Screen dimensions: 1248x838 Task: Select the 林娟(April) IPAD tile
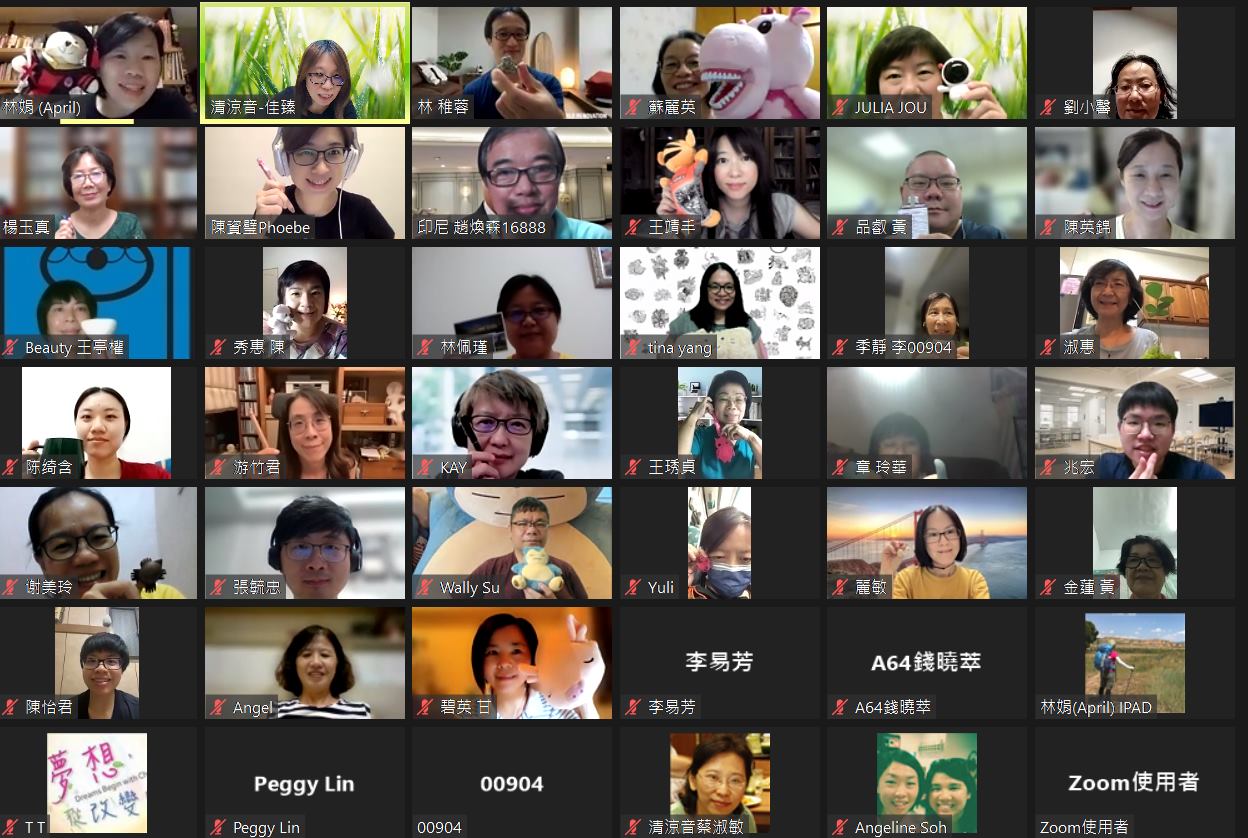(1134, 662)
